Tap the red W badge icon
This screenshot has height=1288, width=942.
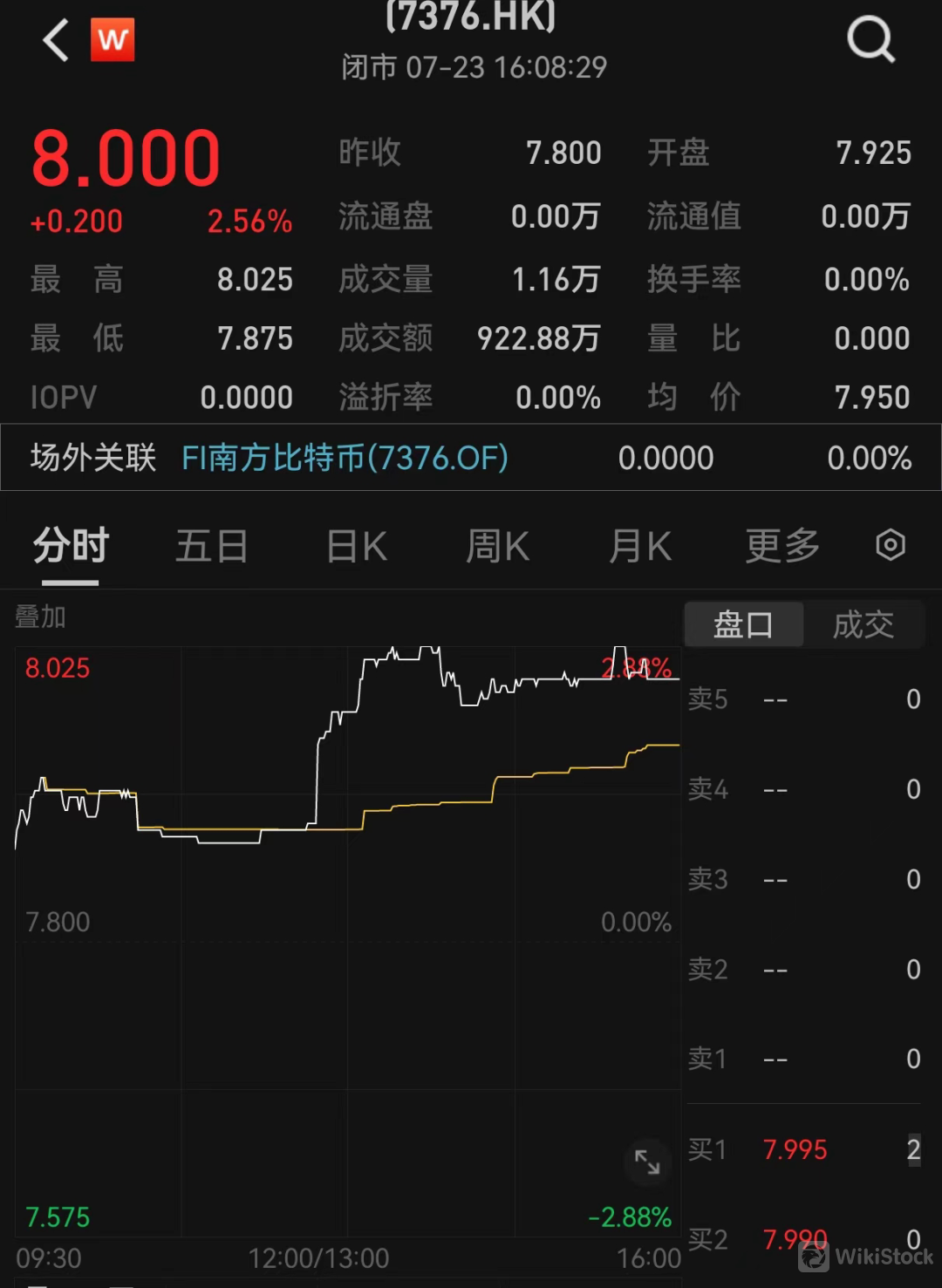pos(113,40)
